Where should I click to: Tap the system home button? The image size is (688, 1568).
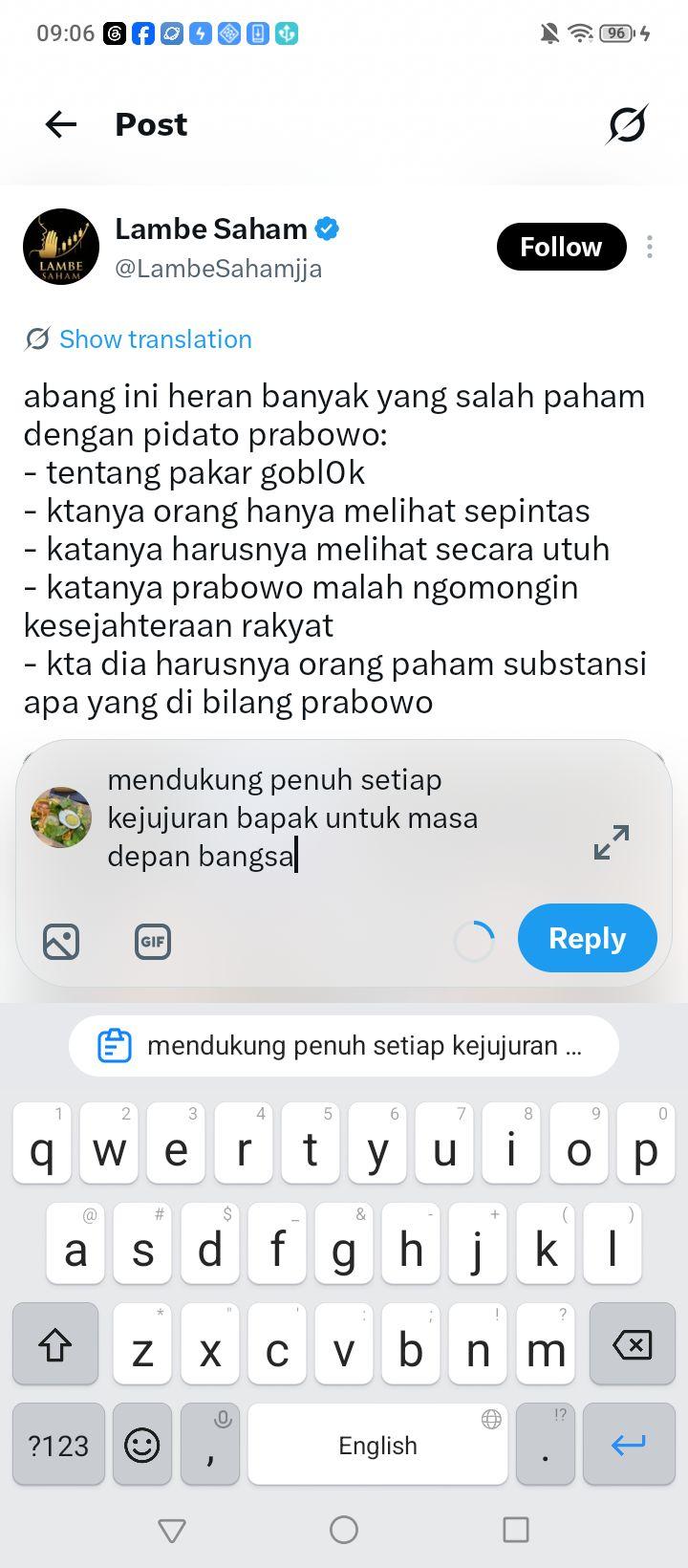click(x=344, y=1530)
